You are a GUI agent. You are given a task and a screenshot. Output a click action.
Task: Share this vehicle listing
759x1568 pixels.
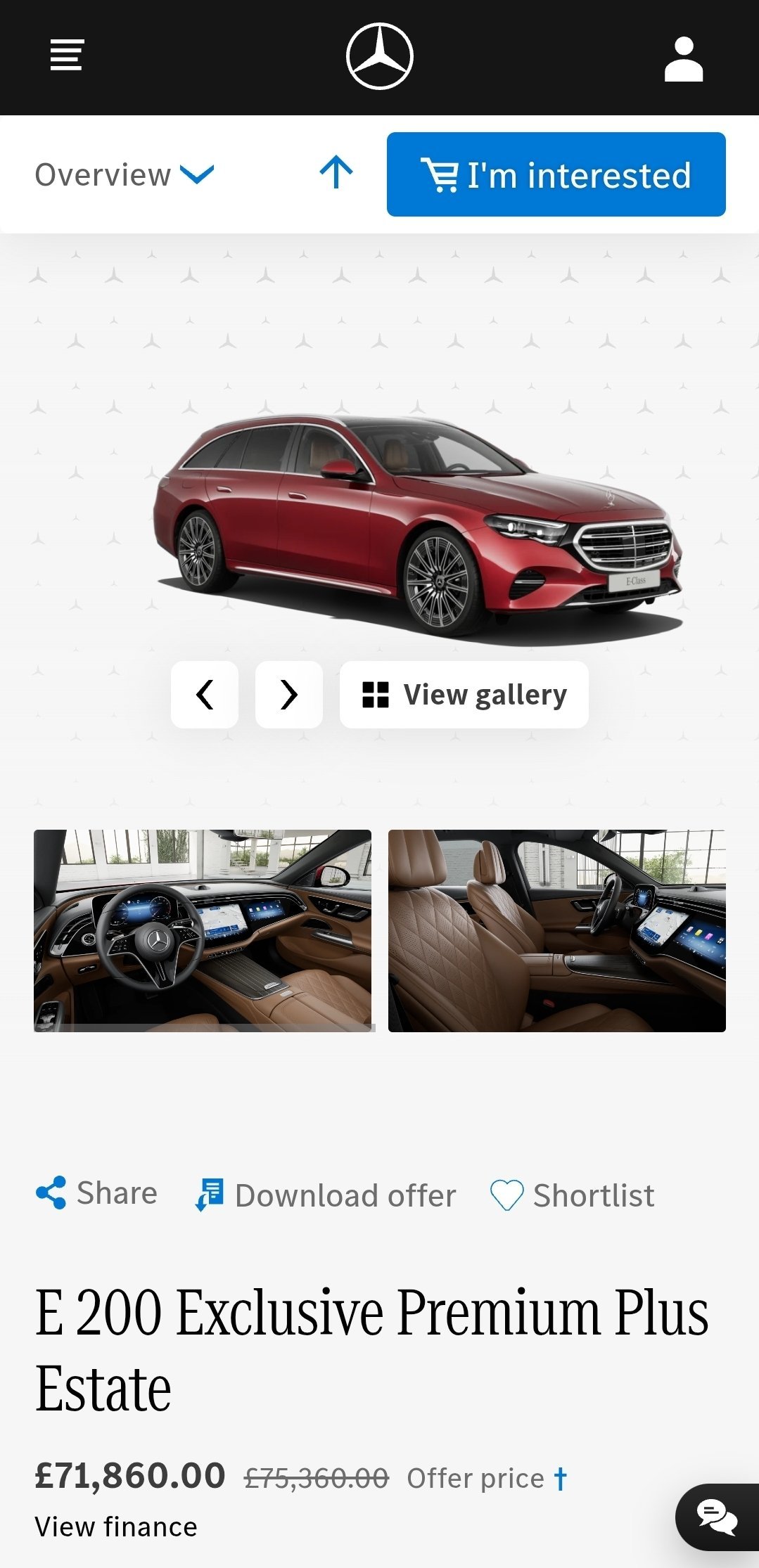click(x=96, y=1194)
